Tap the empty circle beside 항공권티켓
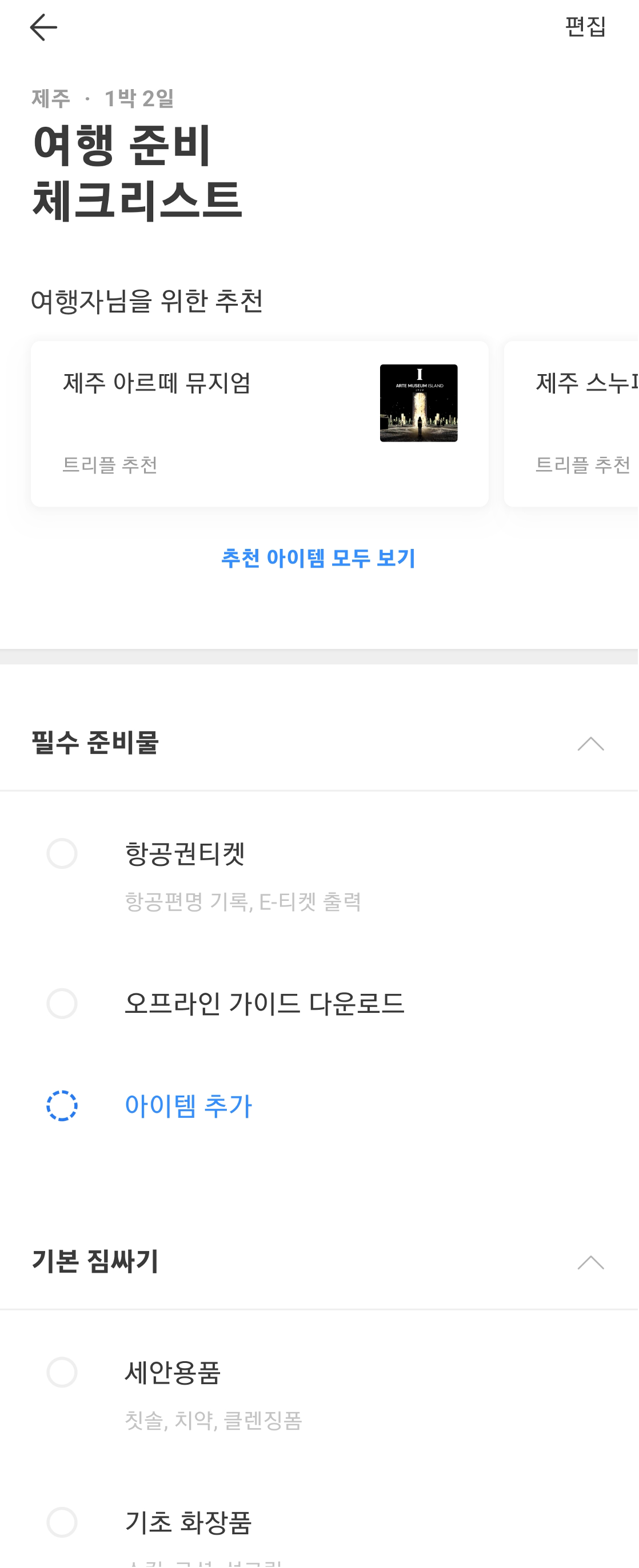This screenshot has height=1568, width=639. [x=62, y=854]
